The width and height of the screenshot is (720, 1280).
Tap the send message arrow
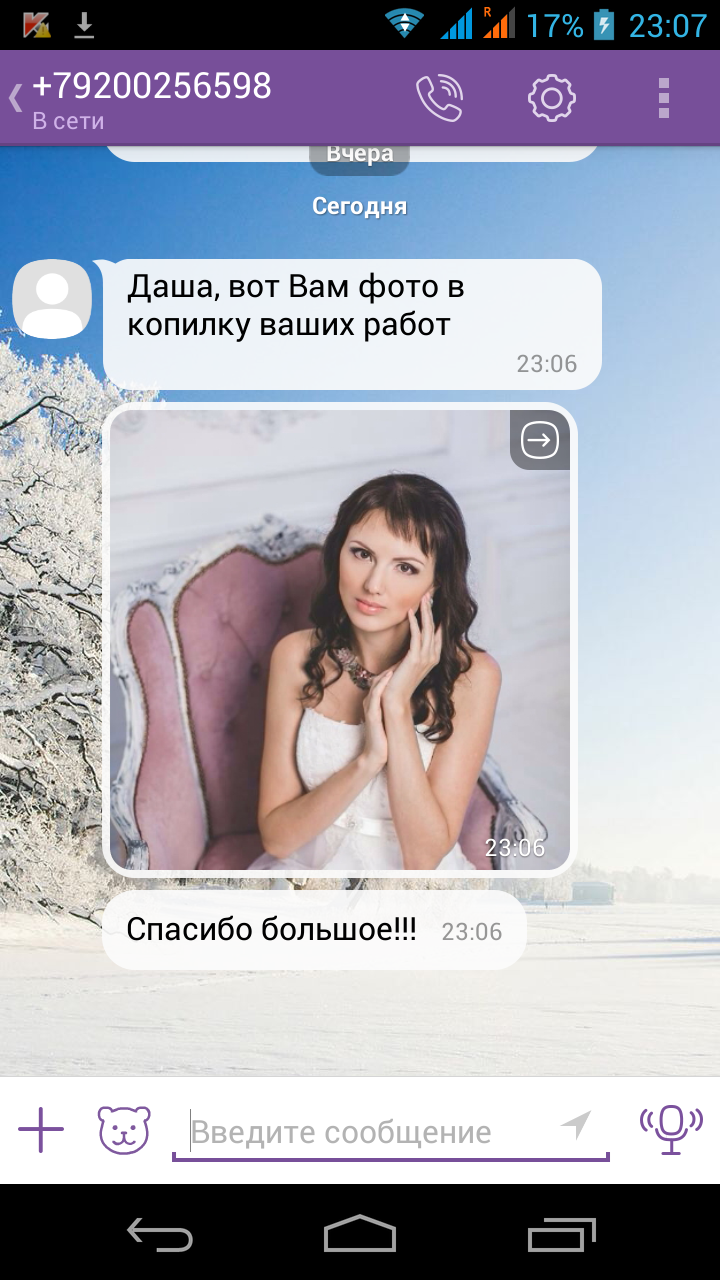point(576,1126)
